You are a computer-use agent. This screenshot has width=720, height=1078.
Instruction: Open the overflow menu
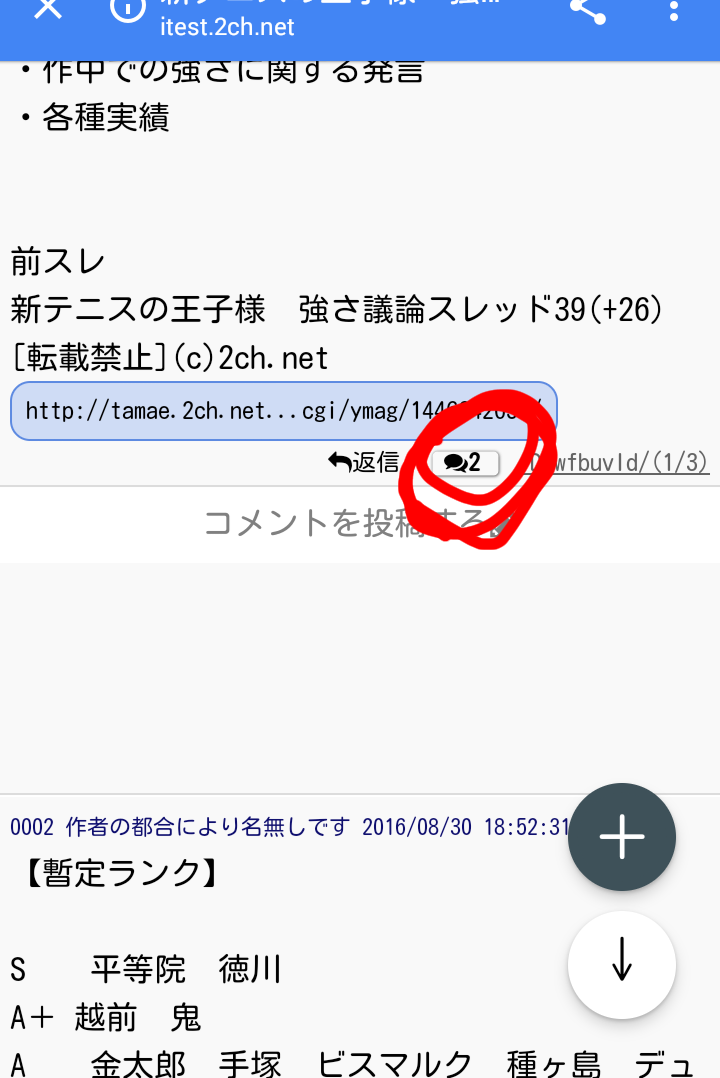(x=674, y=10)
